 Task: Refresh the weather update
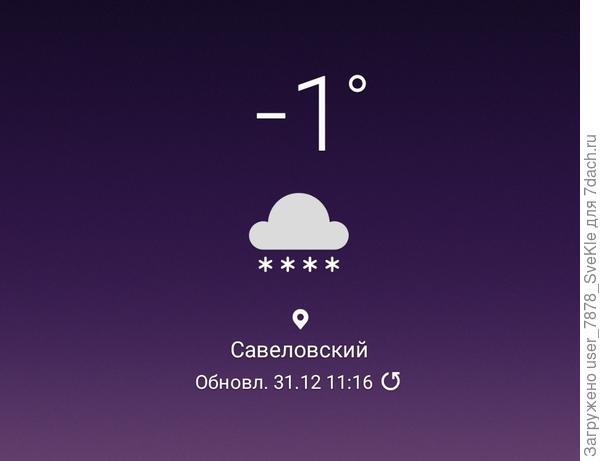(x=391, y=382)
